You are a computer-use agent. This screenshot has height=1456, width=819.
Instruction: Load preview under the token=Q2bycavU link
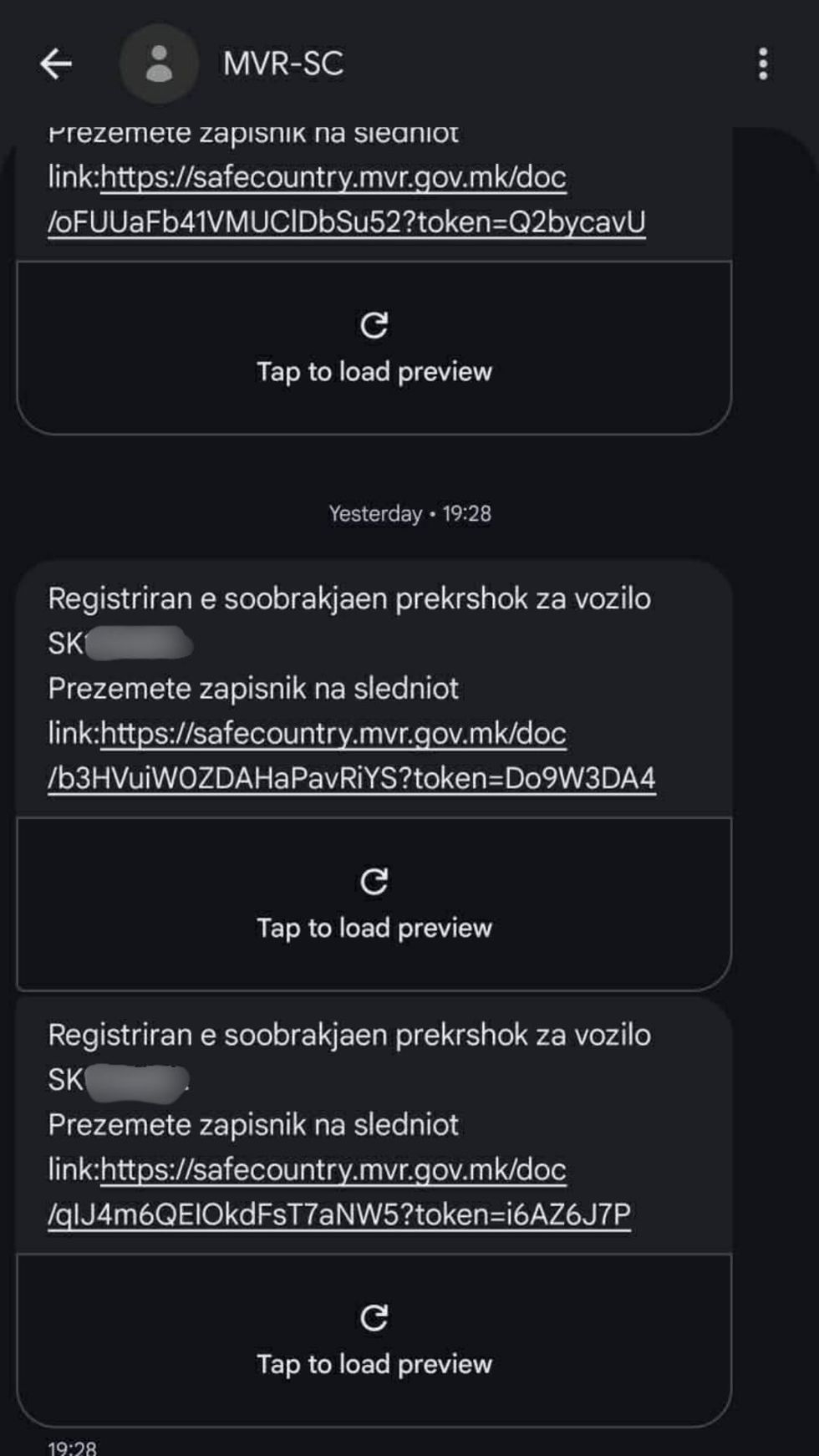click(x=374, y=348)
